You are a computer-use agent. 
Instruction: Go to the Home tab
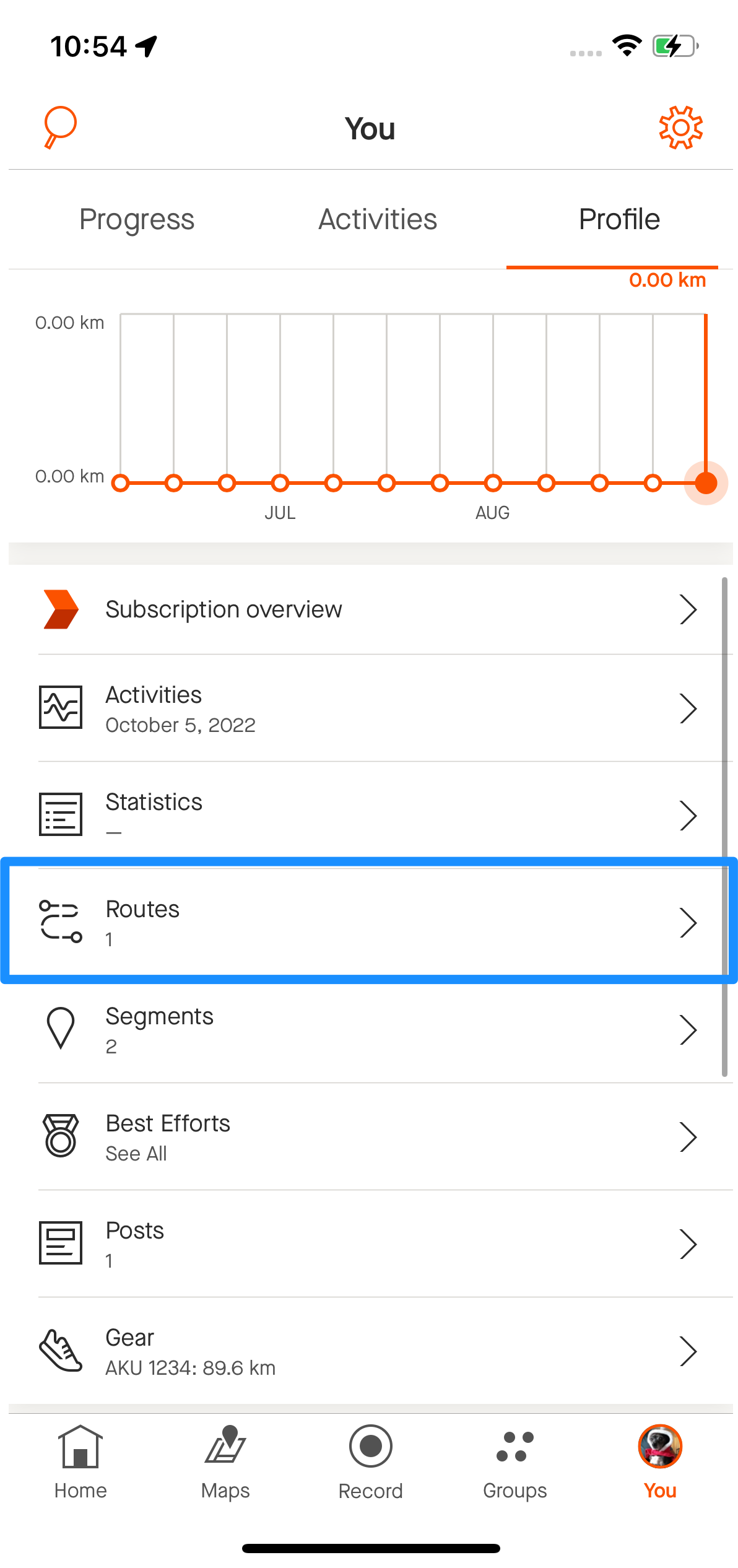point(80,1463)
